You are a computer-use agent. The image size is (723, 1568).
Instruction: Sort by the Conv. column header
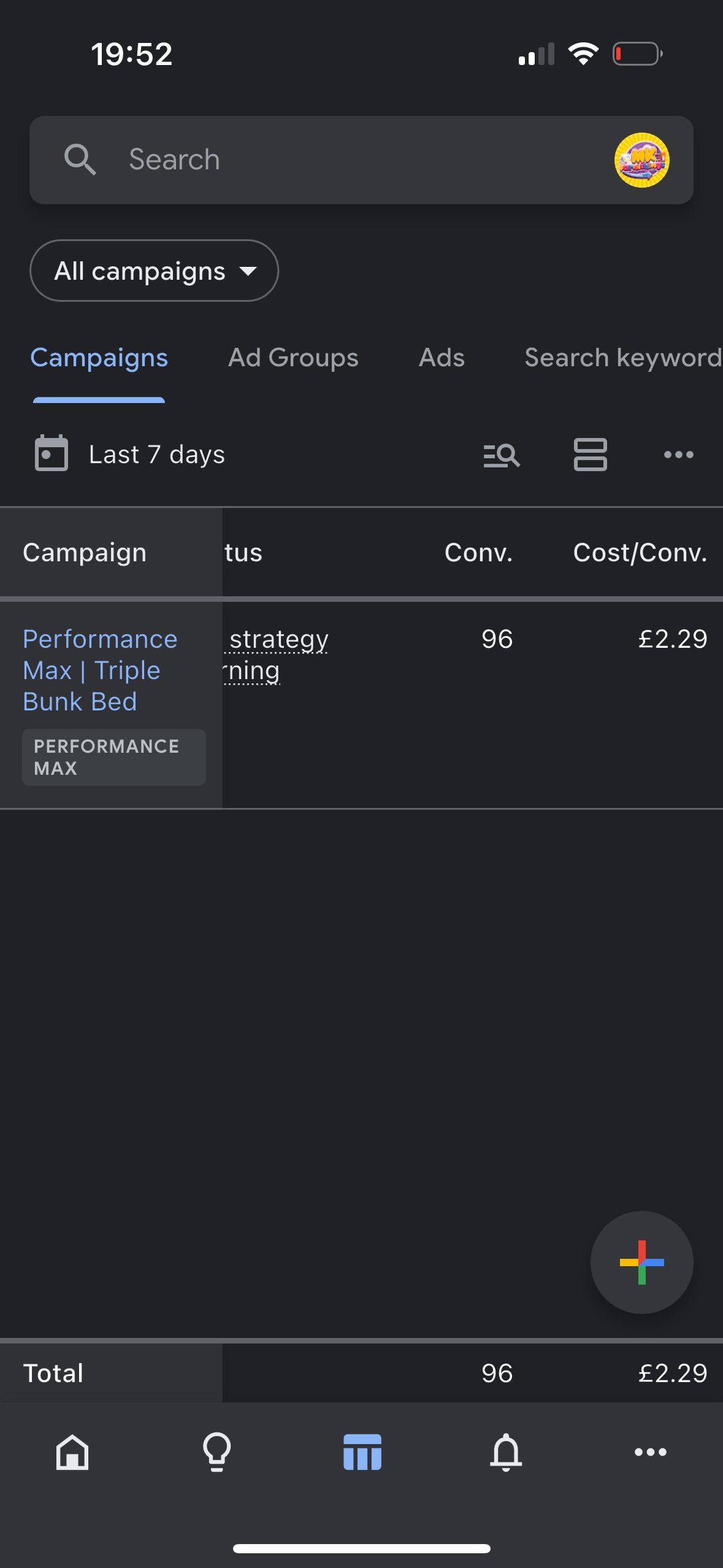click(478, 553)
